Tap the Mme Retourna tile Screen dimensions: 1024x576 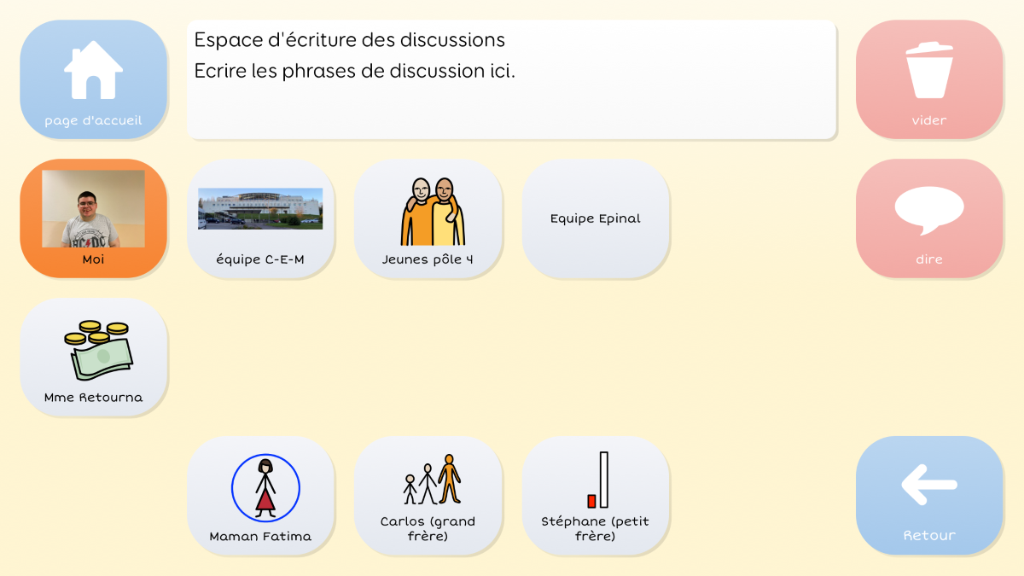[x=93, y=357]
